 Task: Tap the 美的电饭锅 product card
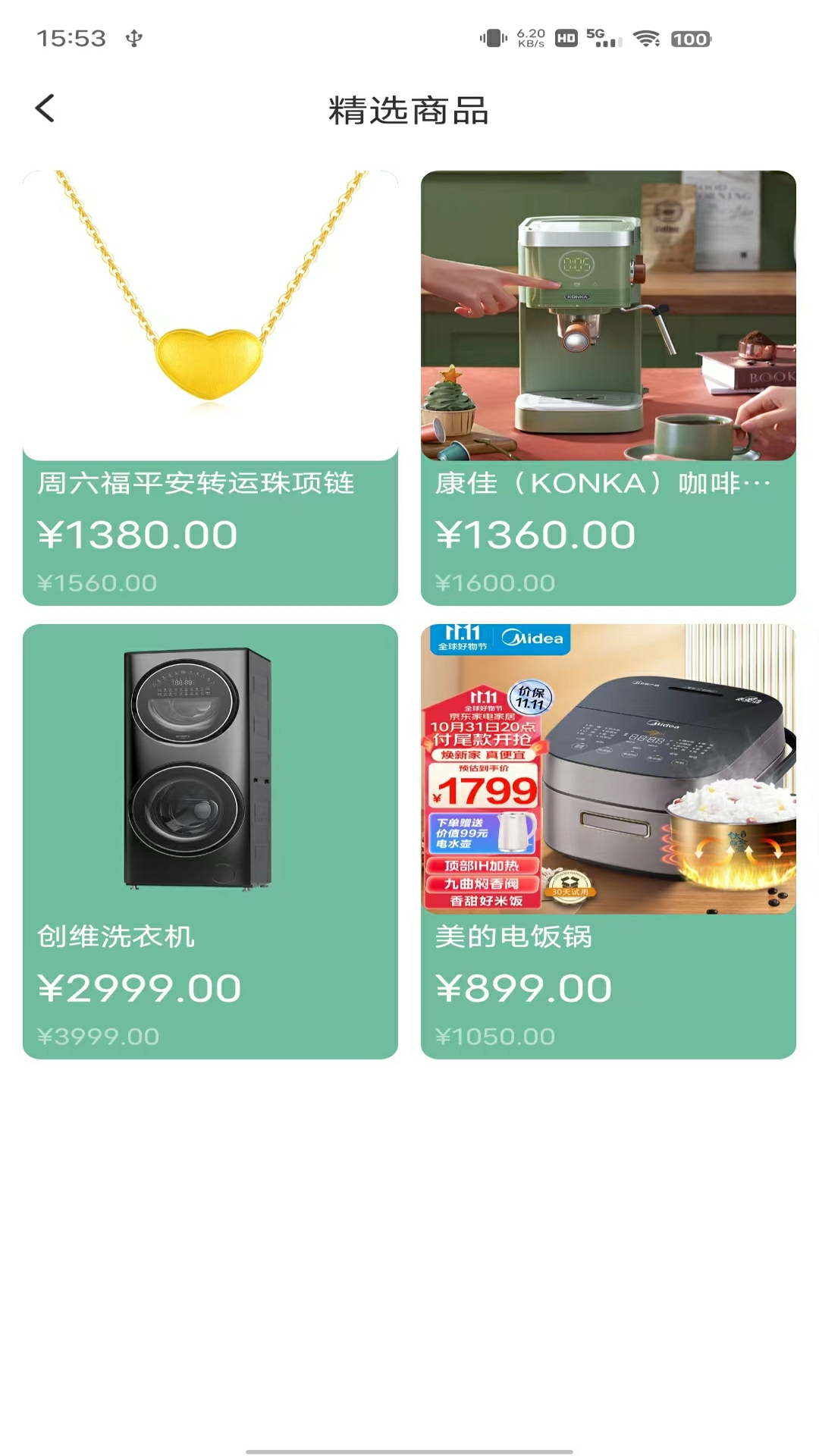pos(608,841)
